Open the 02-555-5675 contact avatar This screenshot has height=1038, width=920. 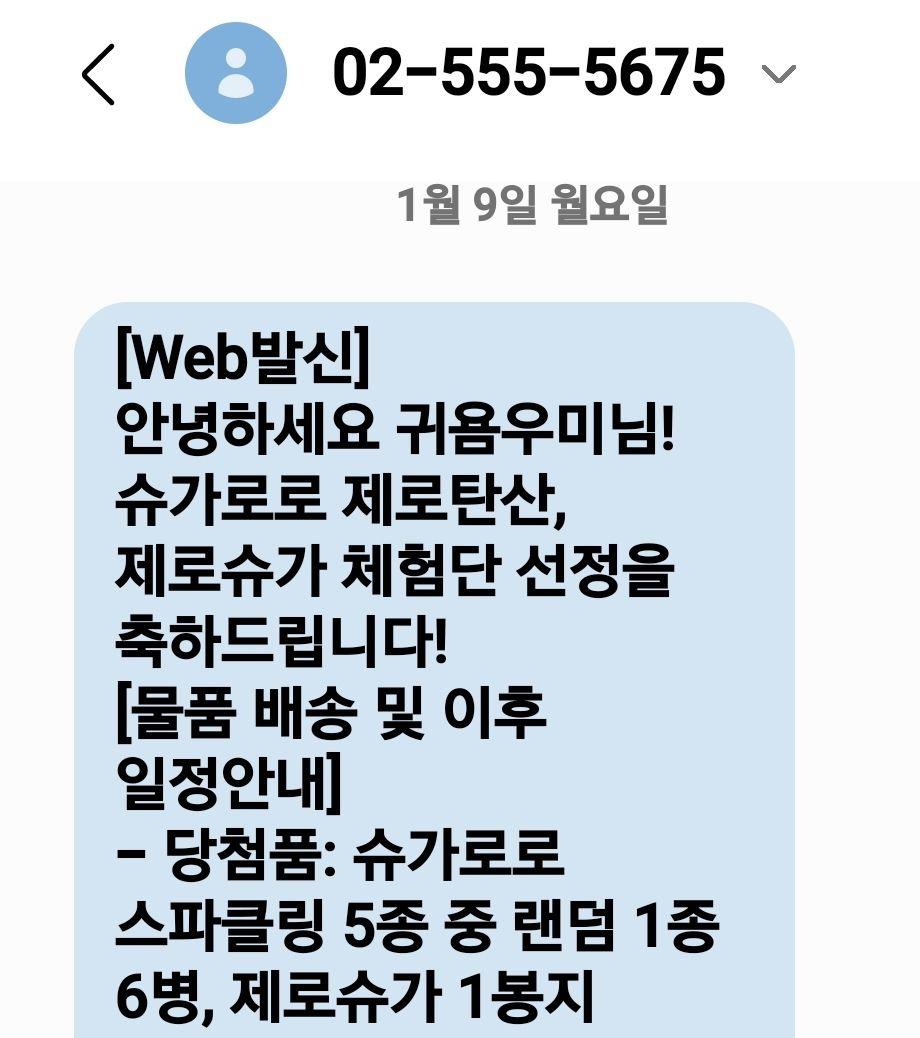tap(236, 73)
